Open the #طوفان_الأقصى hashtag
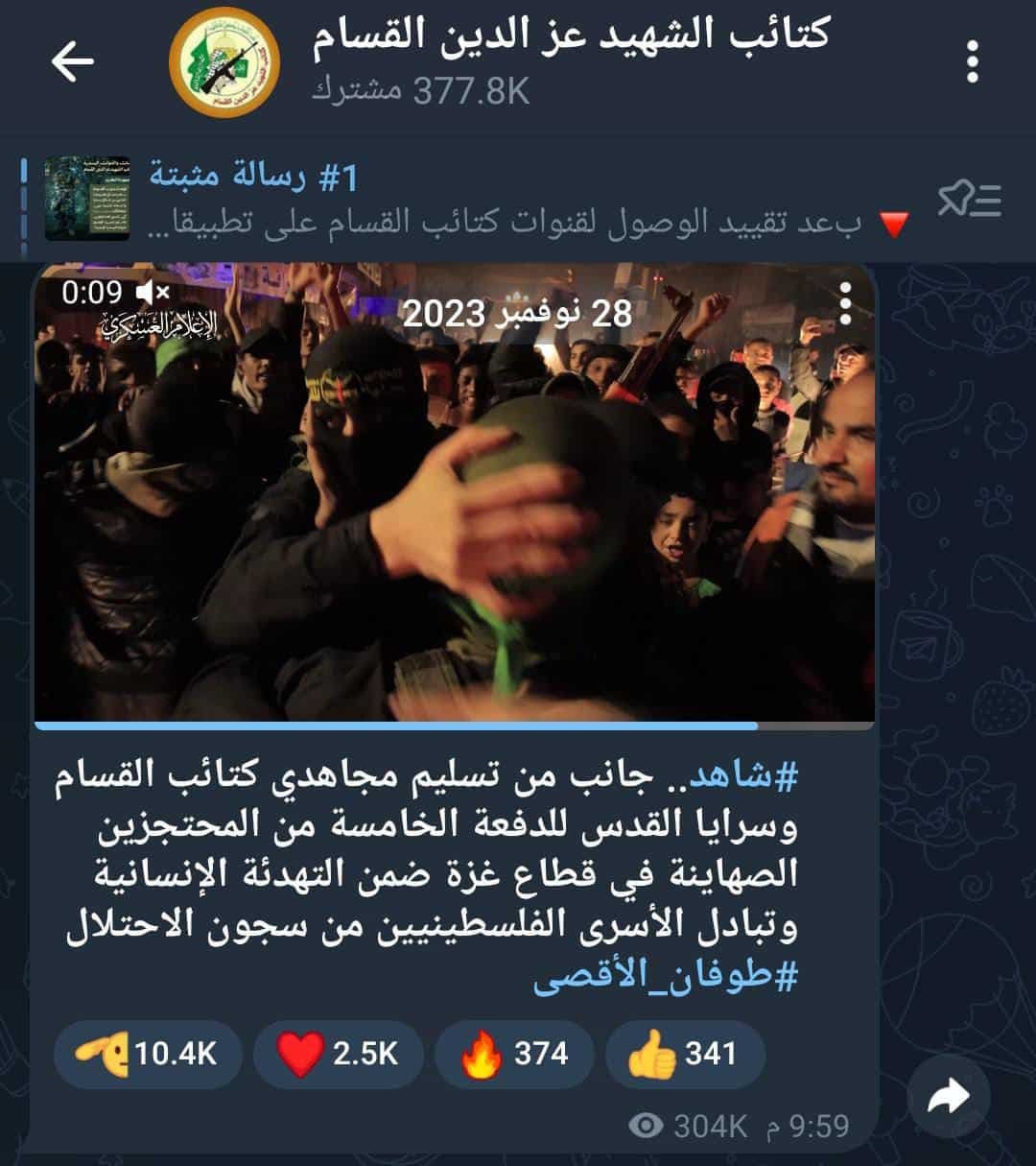Screen dimensions: 1036x1166 point(665,977)
